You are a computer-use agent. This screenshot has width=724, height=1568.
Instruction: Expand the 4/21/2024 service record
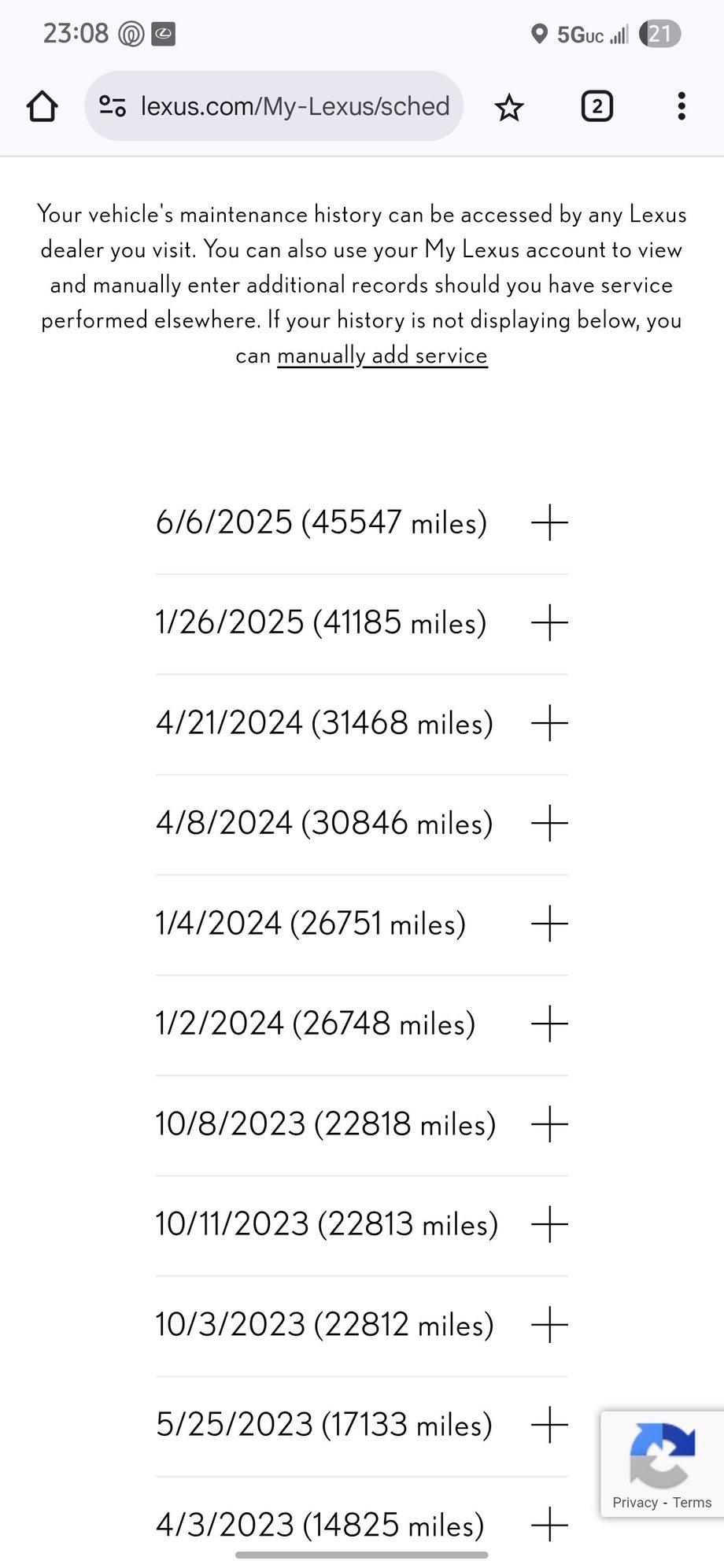[549, 723]
